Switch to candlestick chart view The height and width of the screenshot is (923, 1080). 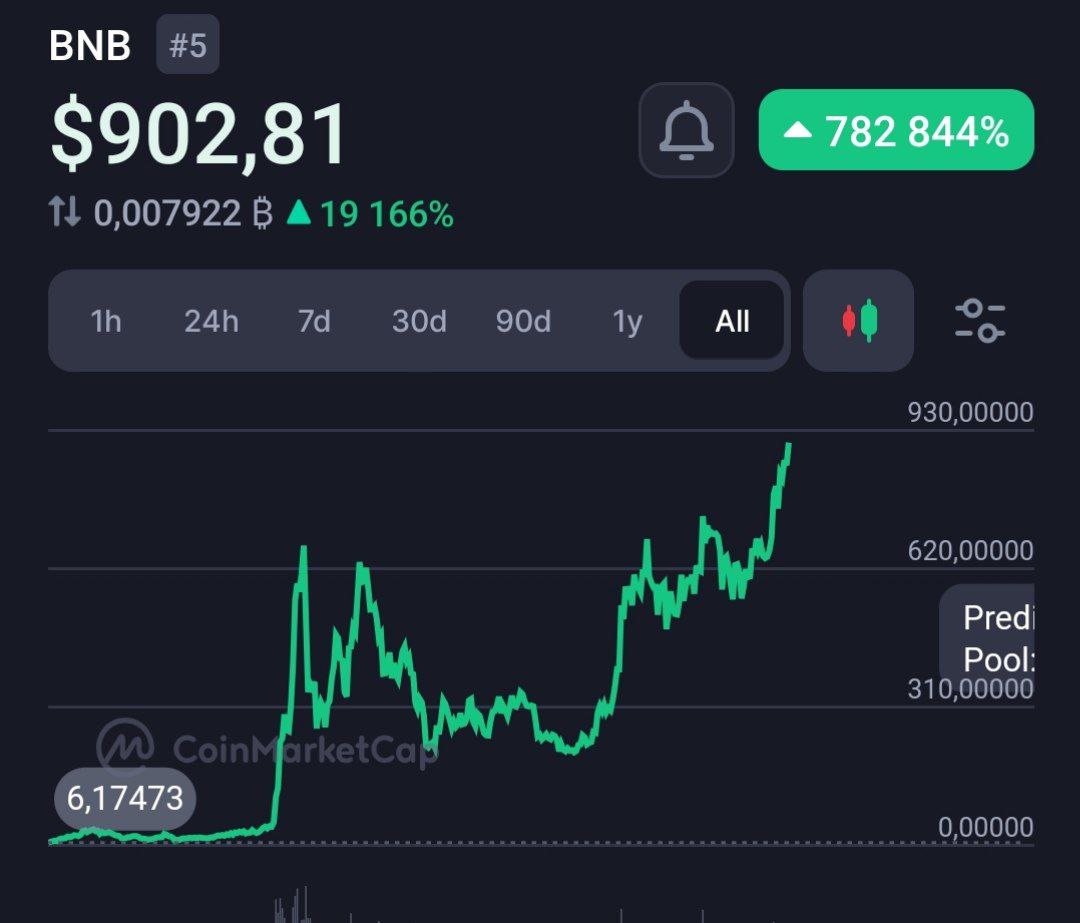pyautogui.click(x=858, y=321)
